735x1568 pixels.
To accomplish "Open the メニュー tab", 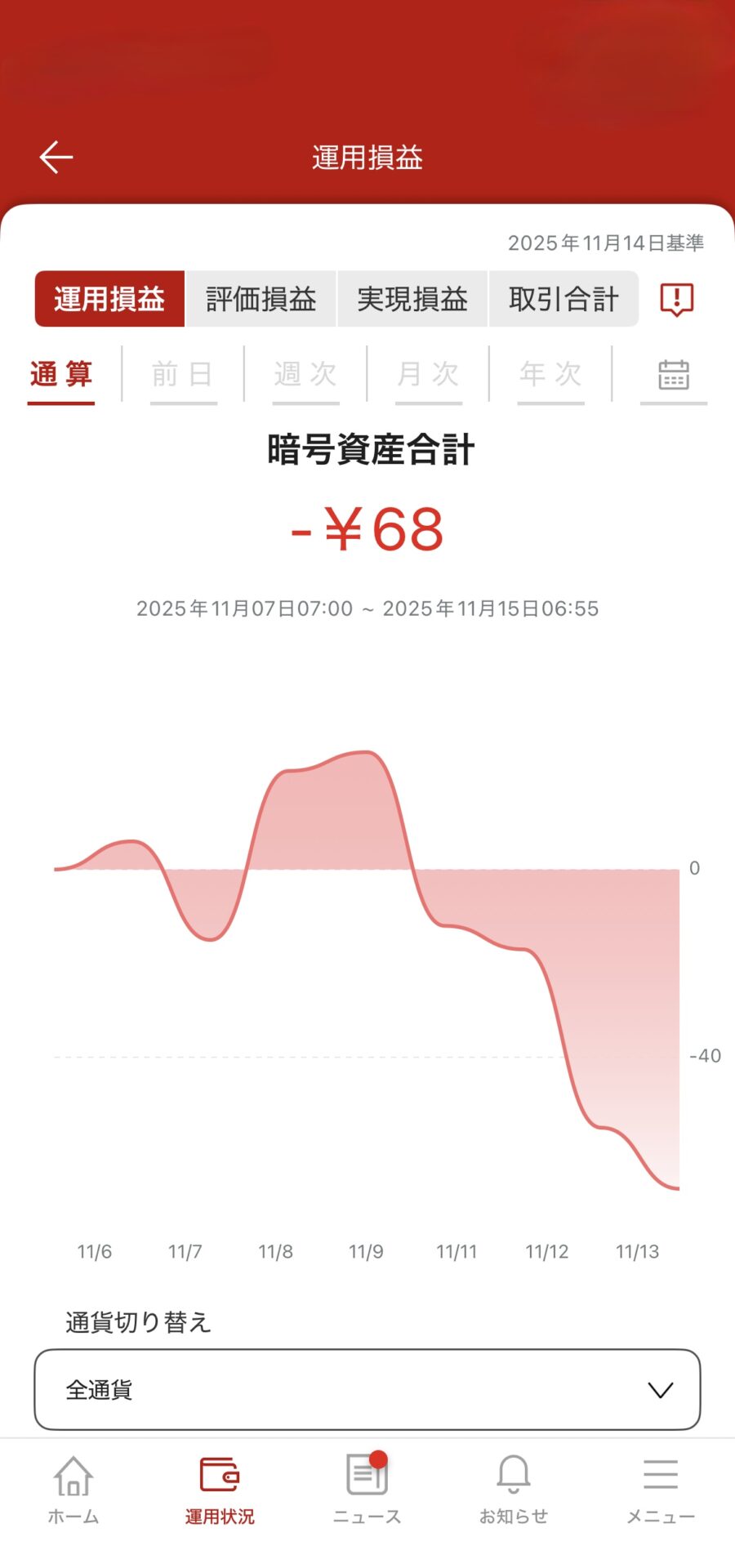I will coord(661,1490).
